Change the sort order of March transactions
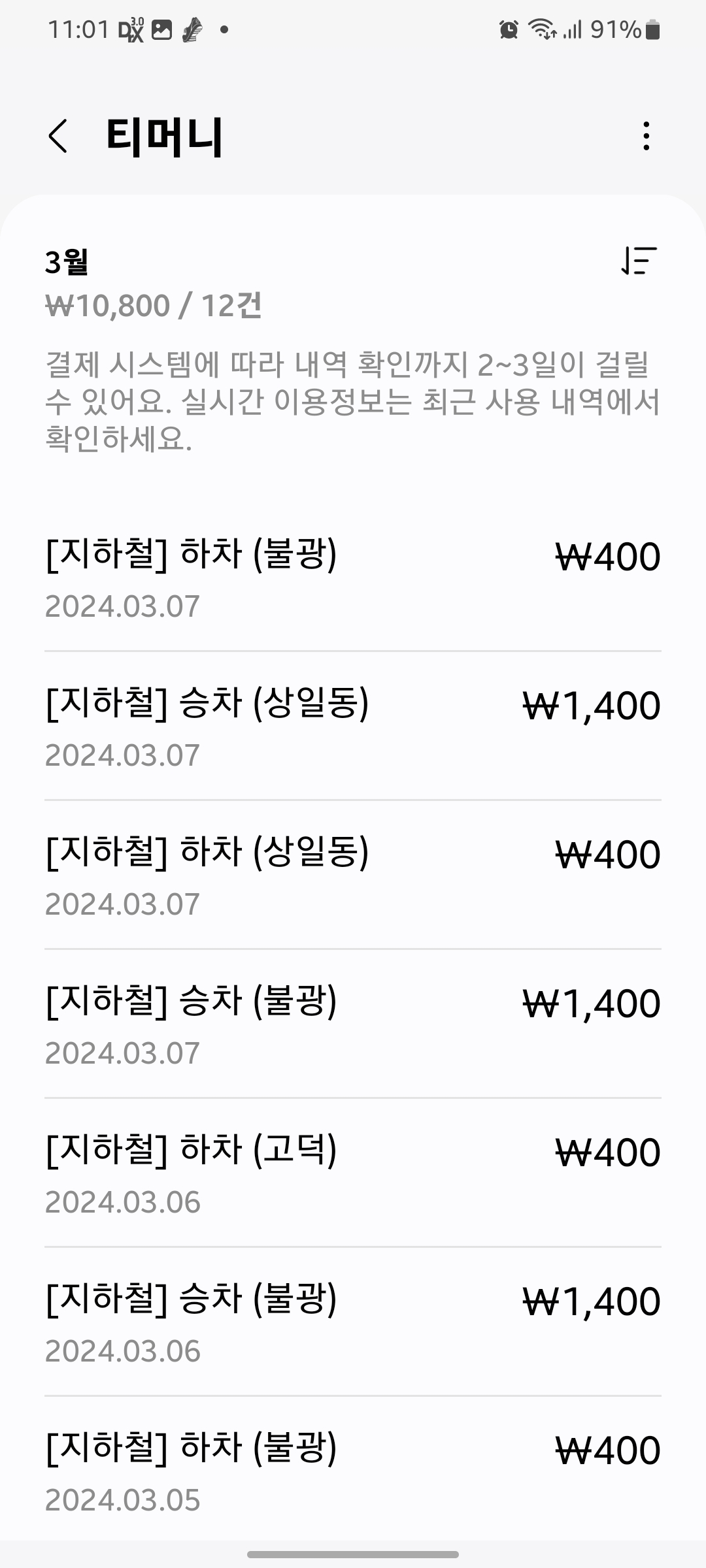706x1568 pixels. 639,261
